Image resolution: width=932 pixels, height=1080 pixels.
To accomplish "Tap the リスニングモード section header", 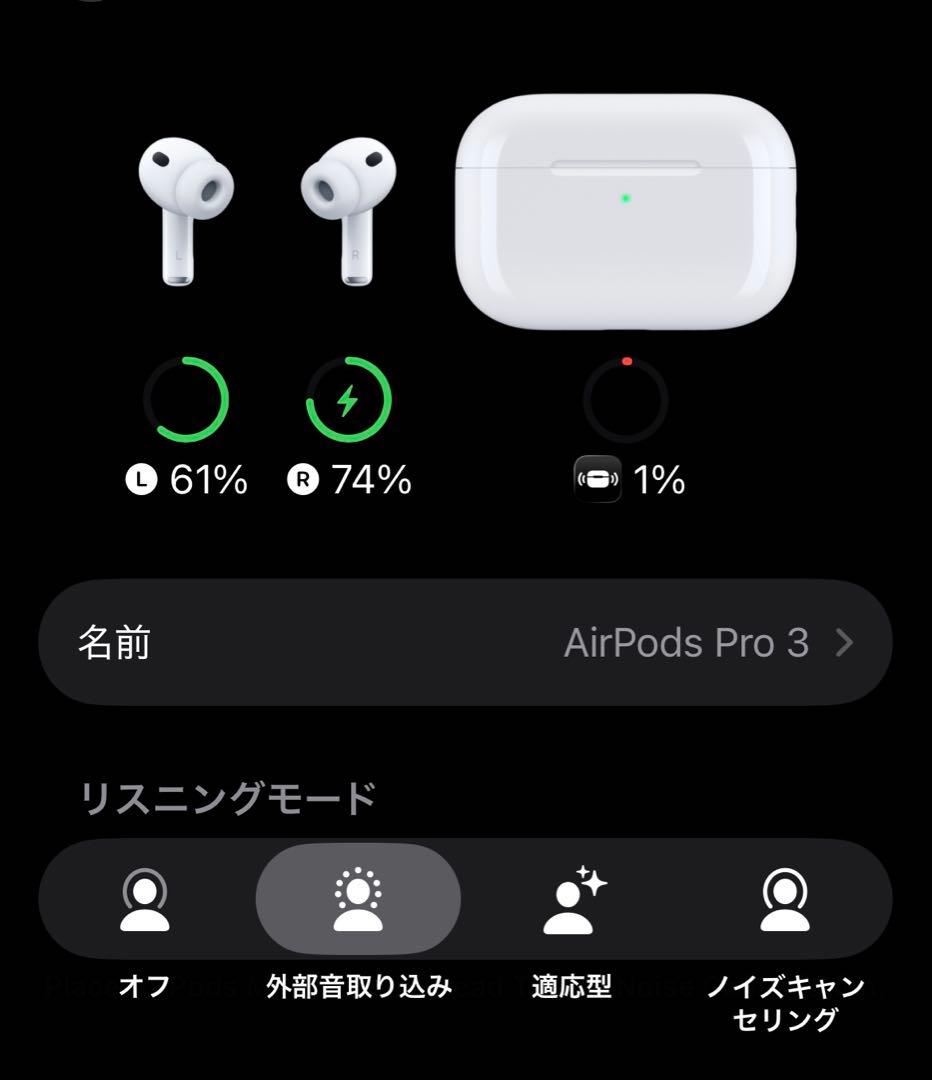I will 226,793.
